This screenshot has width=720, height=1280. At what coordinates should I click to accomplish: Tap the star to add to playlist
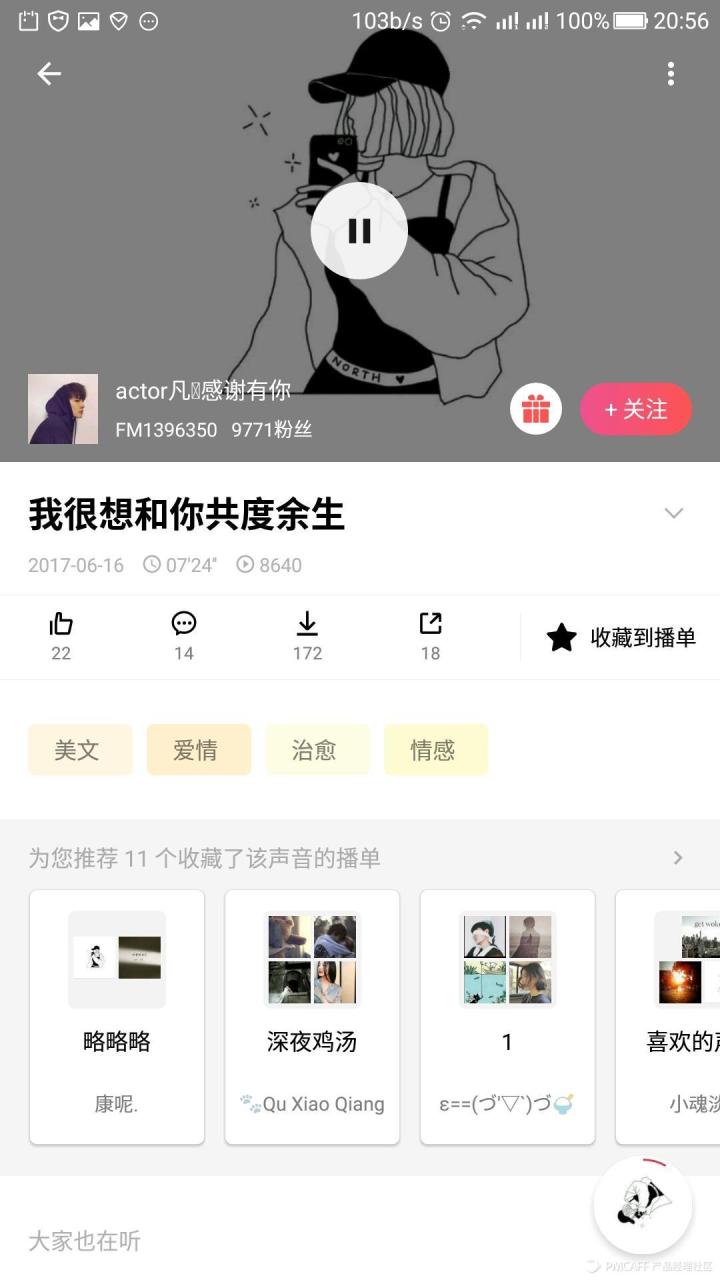pyautogui.click(x=561, y=637)
